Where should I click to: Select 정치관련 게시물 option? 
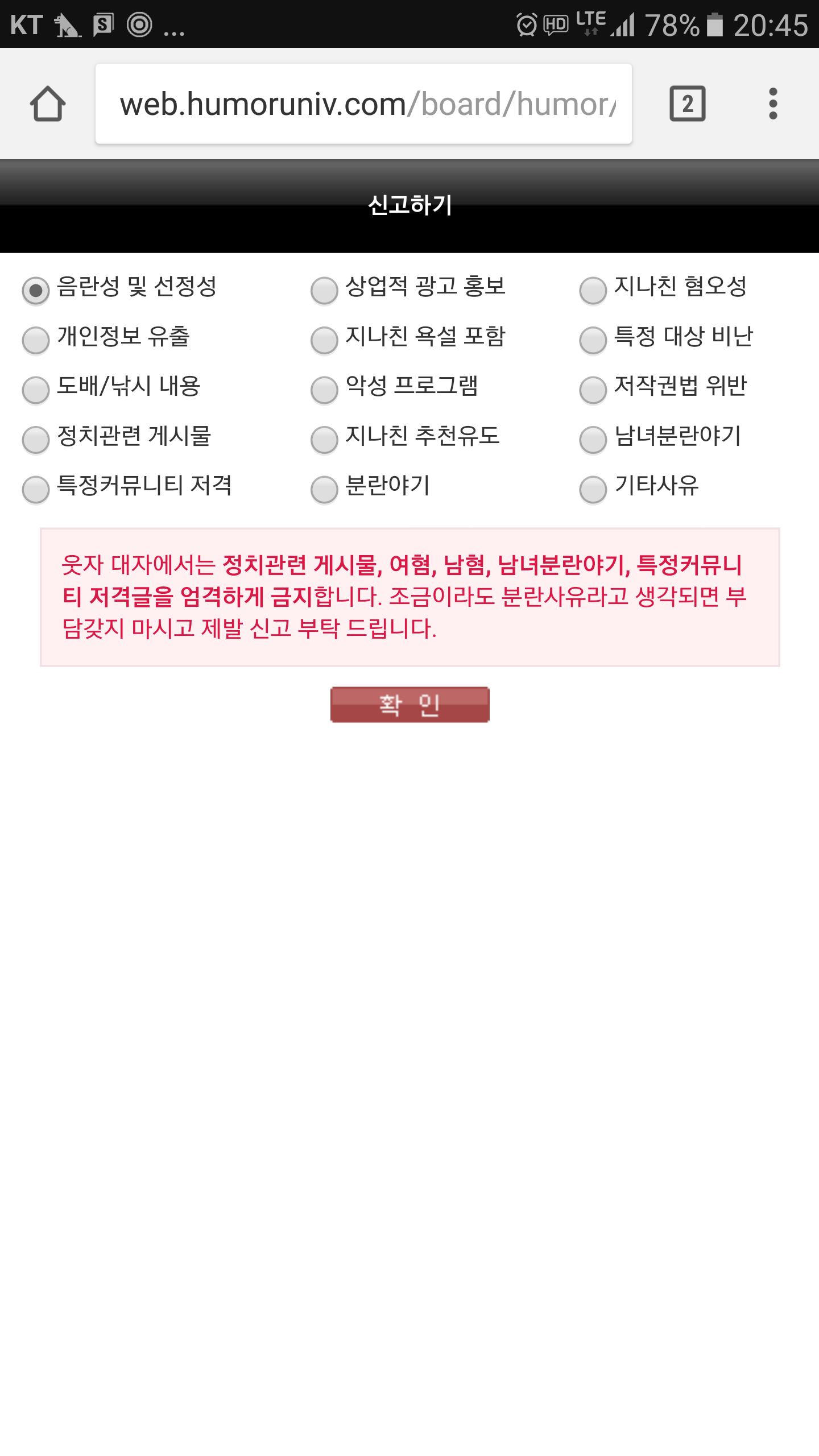(36, 440)
